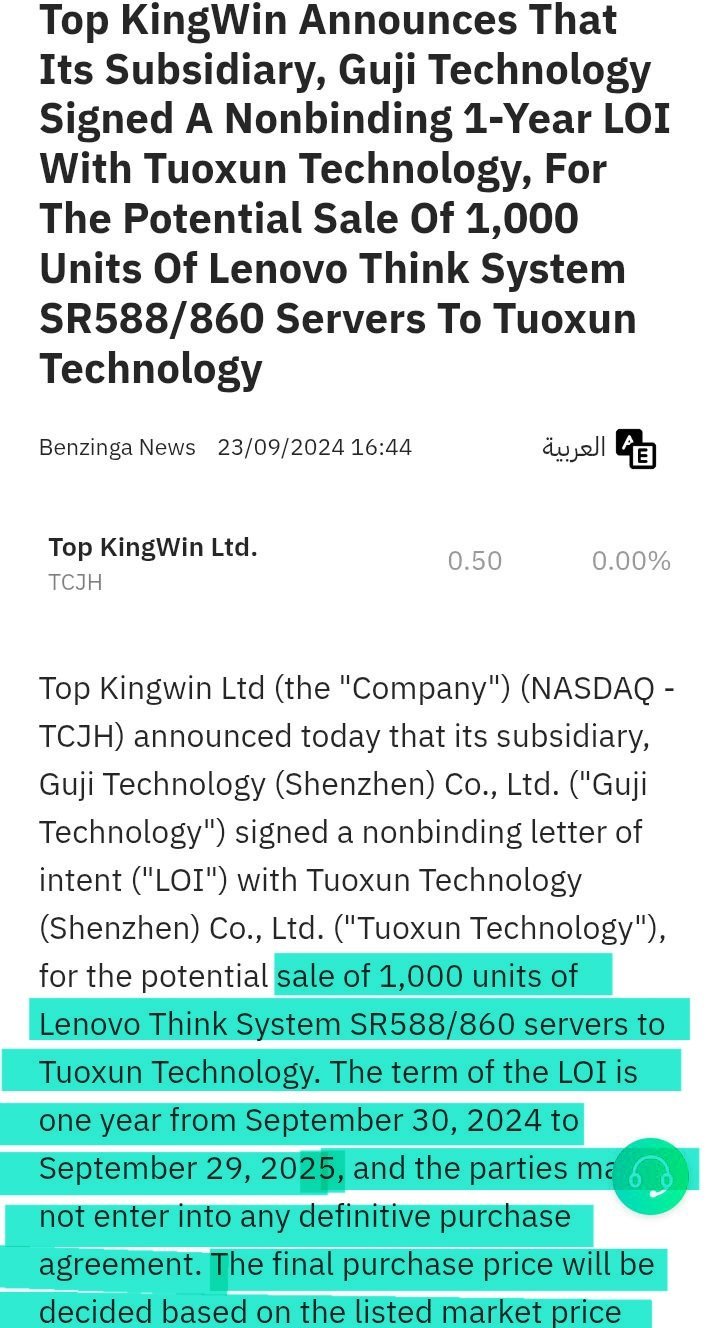
Task: Open Top KingWin Ltd. TCJH stock quote
Action: tap(153, 563)
